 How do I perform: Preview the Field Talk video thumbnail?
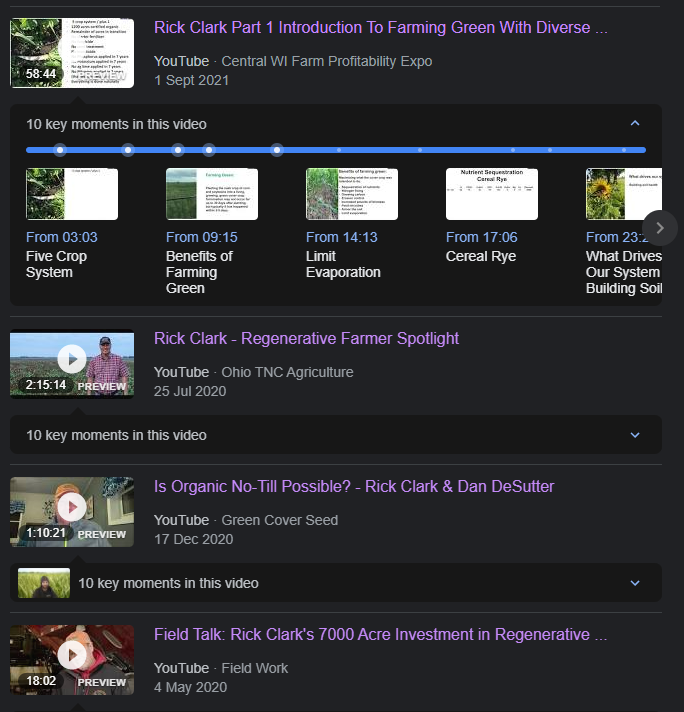point(71,659)
